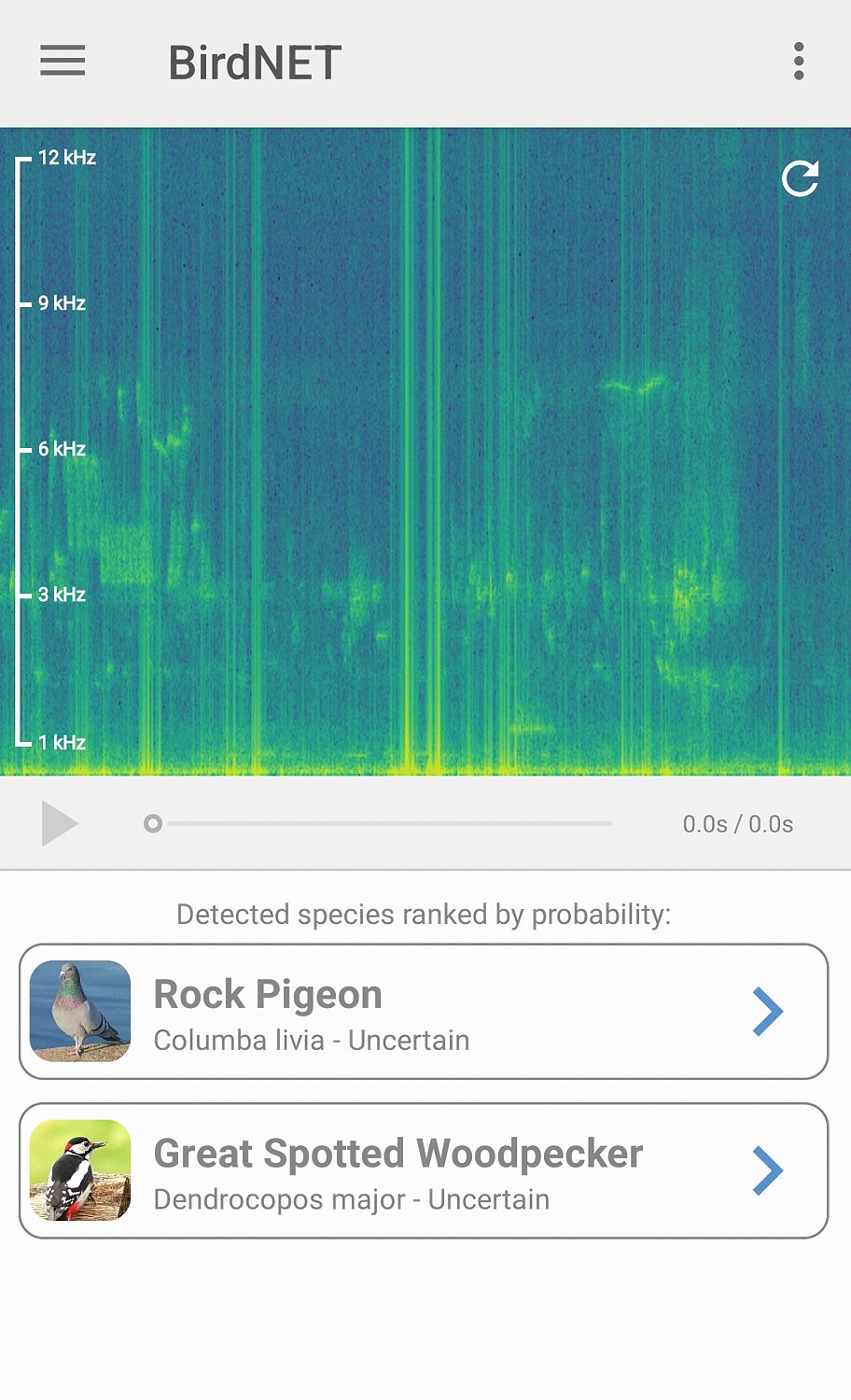The image size is (851, 1400).
Task: Play the recorded audio
Action: [59, 823]
